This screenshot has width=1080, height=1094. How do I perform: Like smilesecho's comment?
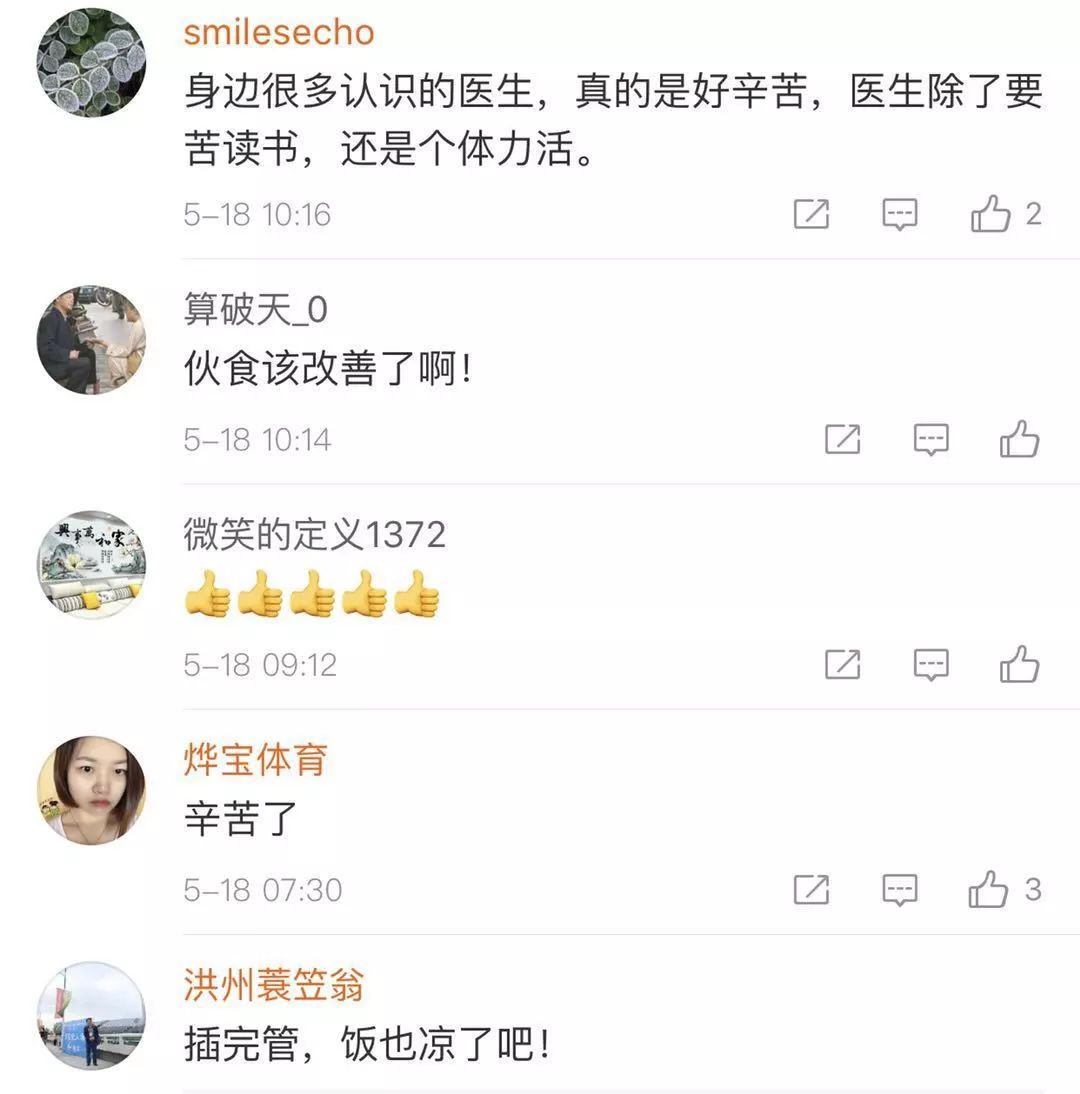(991, 214)
